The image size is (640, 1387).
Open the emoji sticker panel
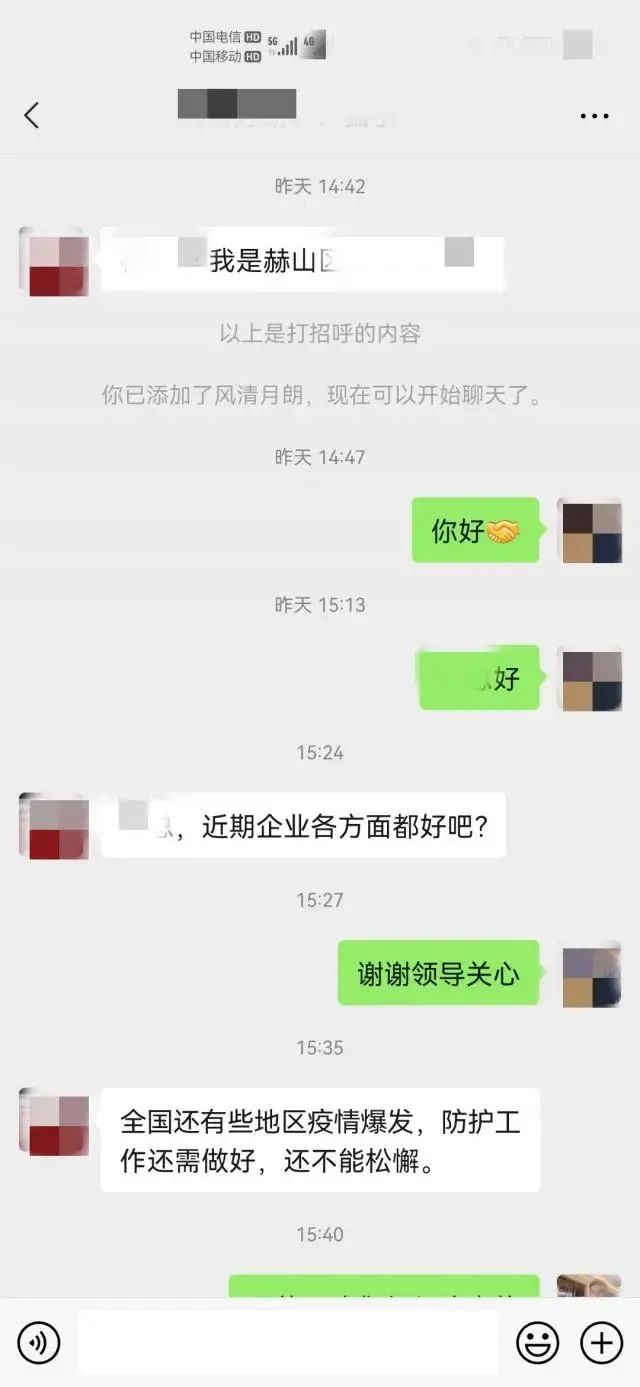point(537,1342)
